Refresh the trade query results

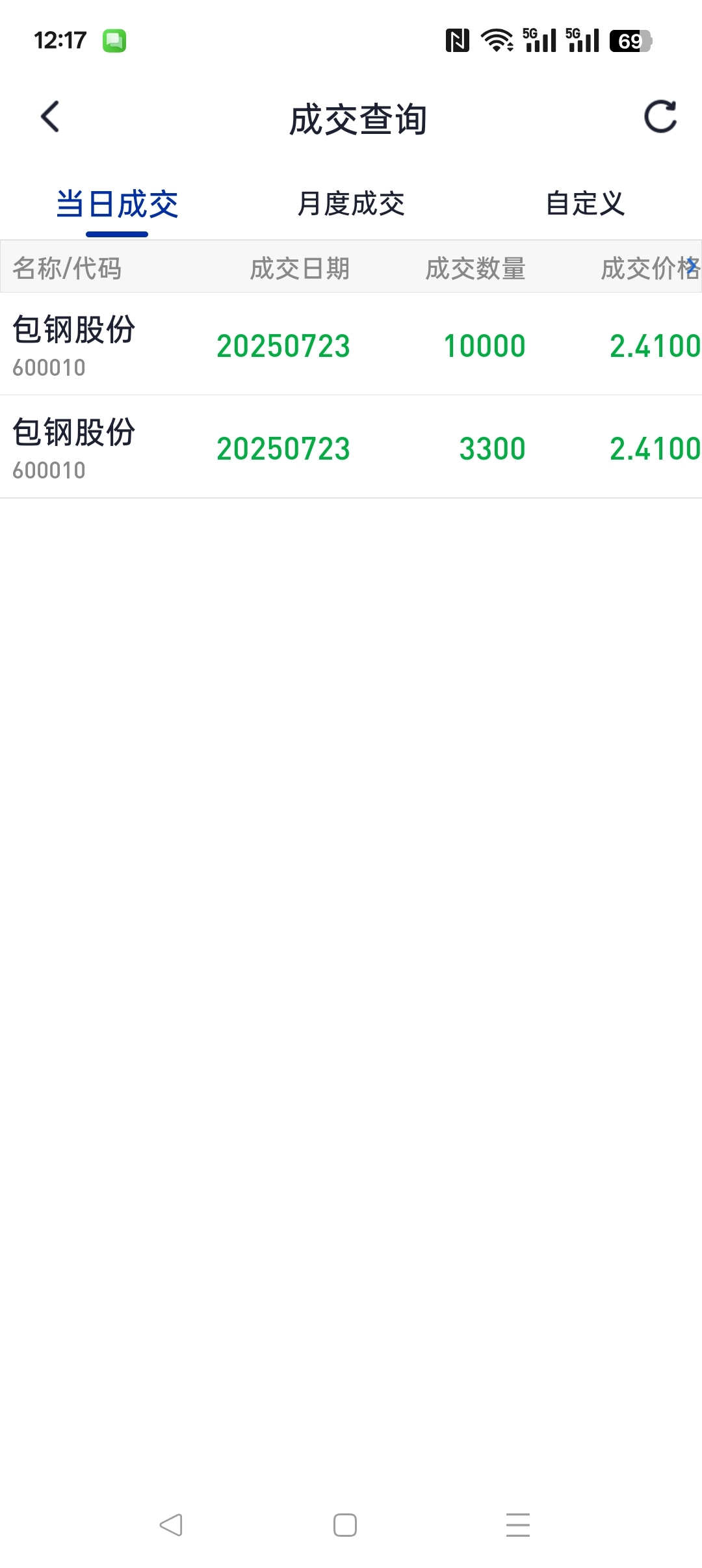(660, 117)
